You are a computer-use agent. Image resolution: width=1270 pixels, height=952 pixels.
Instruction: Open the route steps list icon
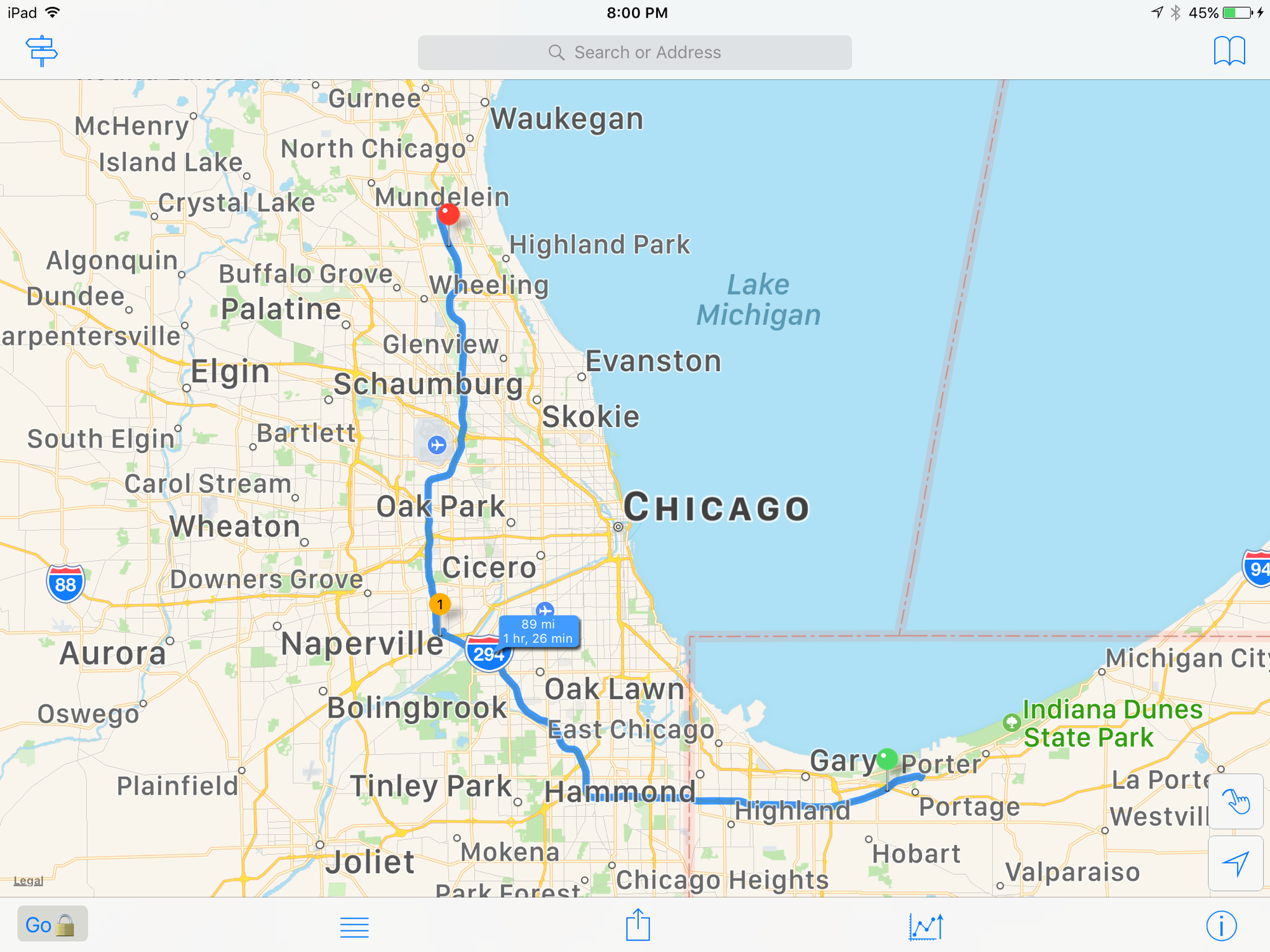tap(354, 927)
